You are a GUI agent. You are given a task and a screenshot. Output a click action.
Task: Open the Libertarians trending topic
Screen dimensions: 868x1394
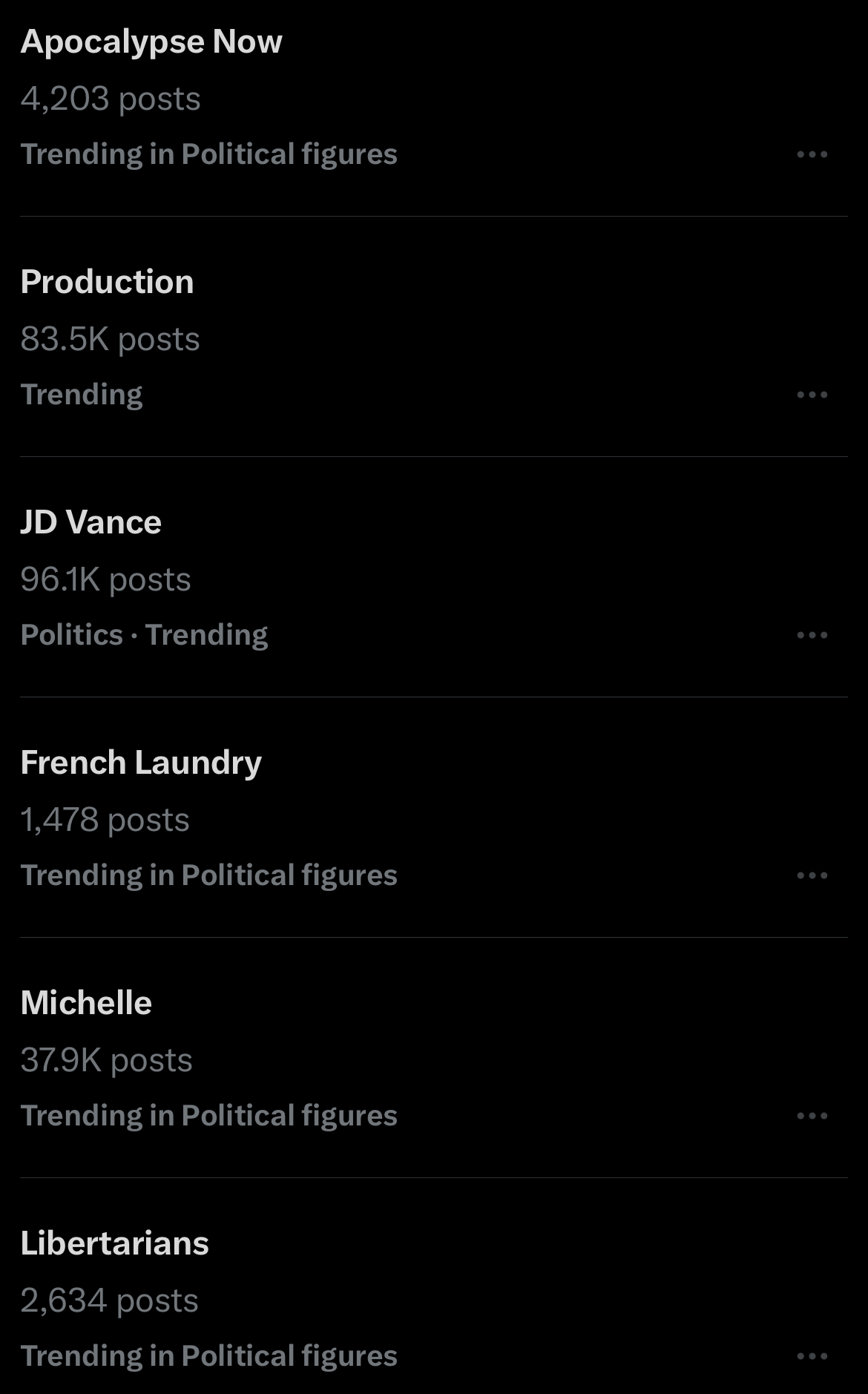[115, 1244]
